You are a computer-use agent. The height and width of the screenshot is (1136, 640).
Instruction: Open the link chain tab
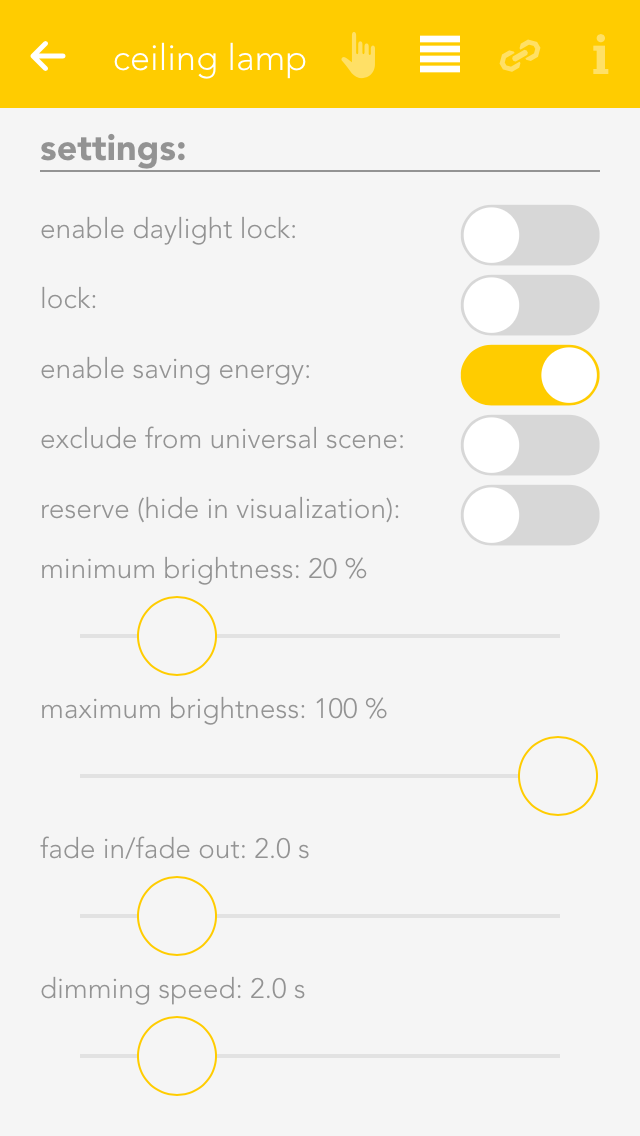point(520,56)
